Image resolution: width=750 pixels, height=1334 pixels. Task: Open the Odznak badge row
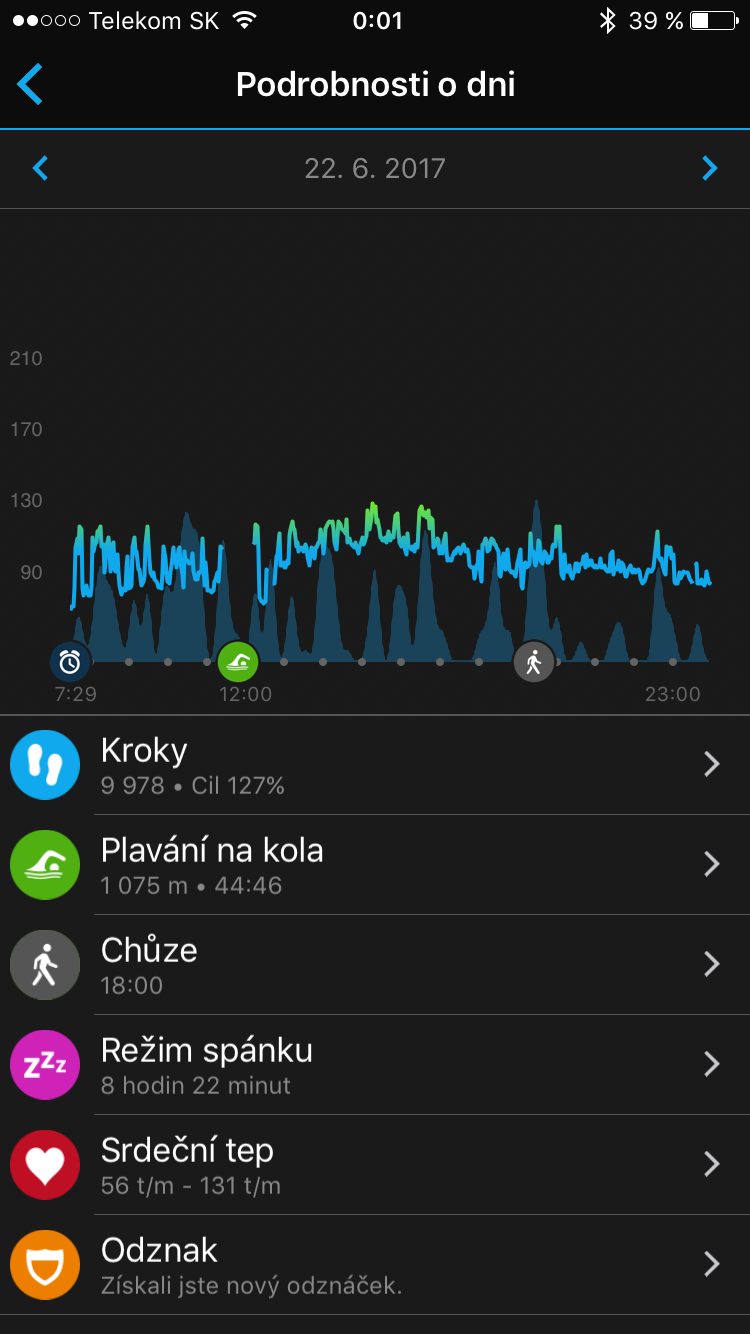pyautogui.click(x=375, y=1265)
